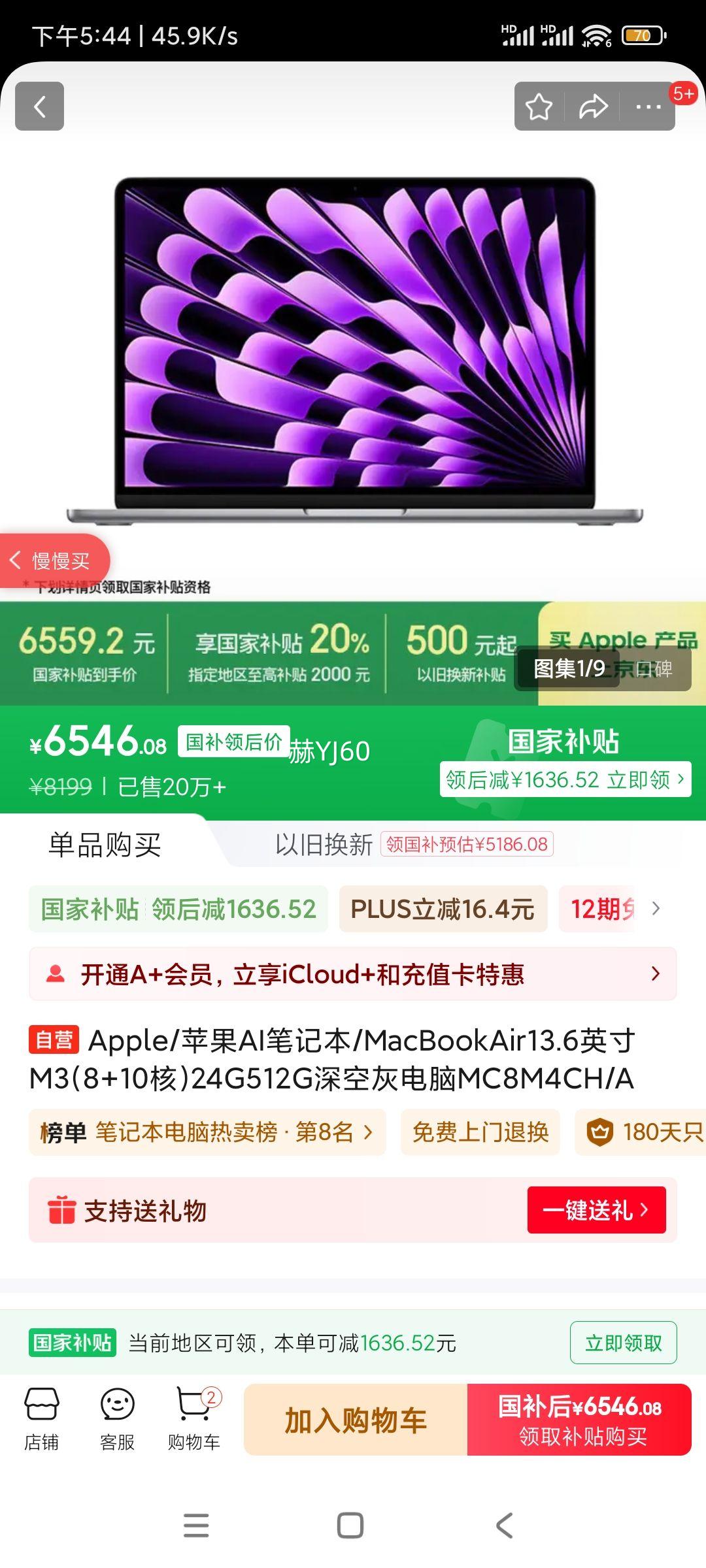706x1568 pixels.
Task: Open the three-dot overflow menu
Action: [x=648, y=106]
